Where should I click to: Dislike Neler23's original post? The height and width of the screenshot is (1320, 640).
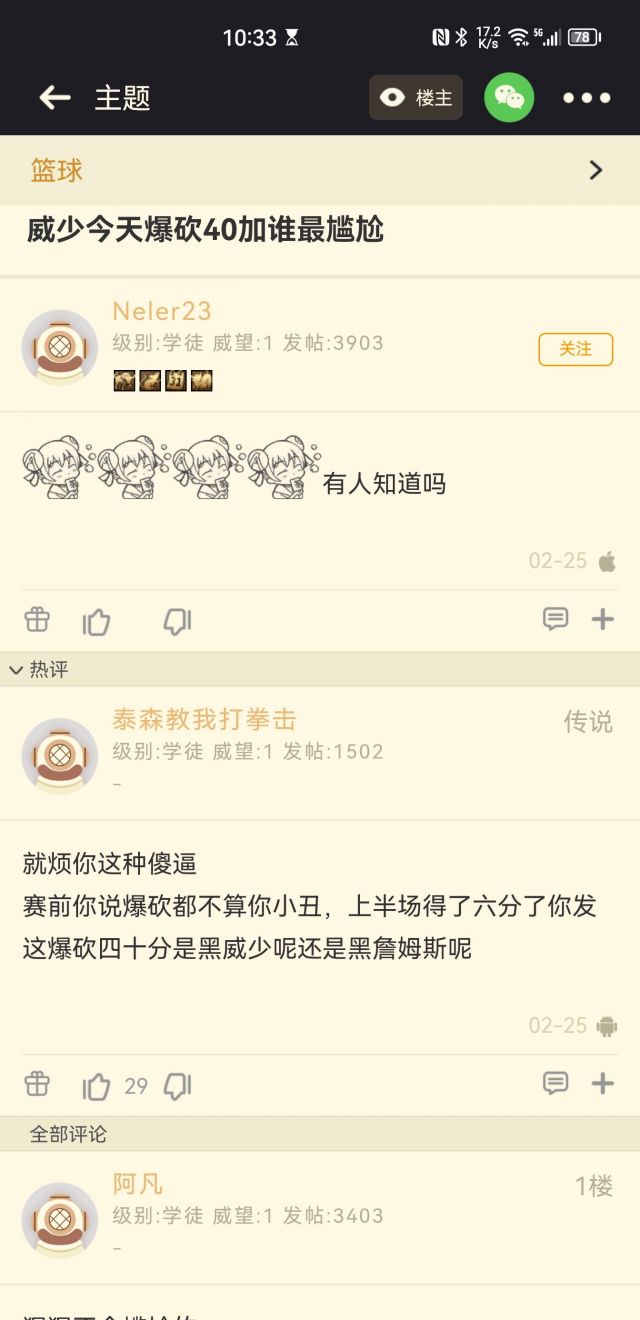[177, 621]
